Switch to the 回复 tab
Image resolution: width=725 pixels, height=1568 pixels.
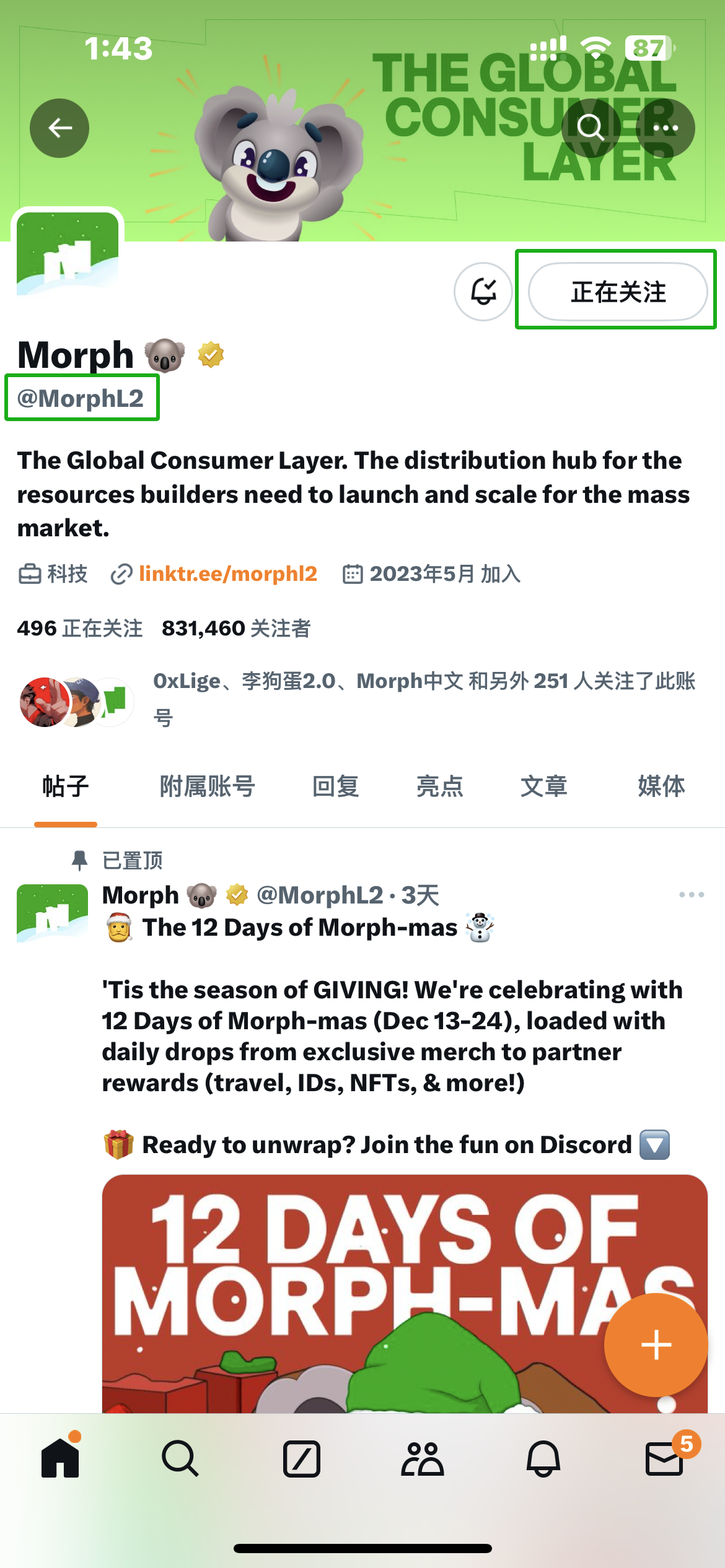coord(335,786)
